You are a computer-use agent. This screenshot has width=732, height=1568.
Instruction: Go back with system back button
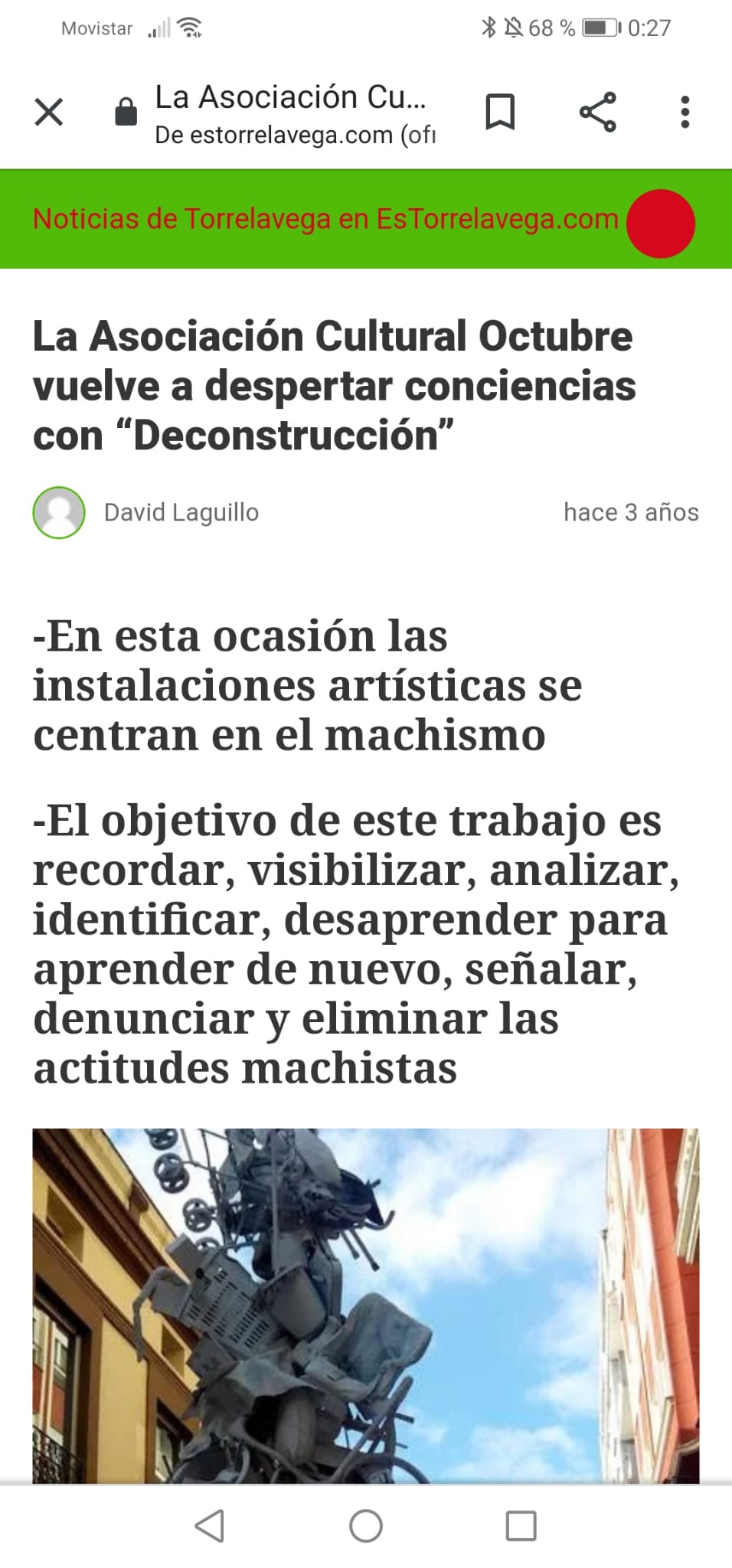210,1525
